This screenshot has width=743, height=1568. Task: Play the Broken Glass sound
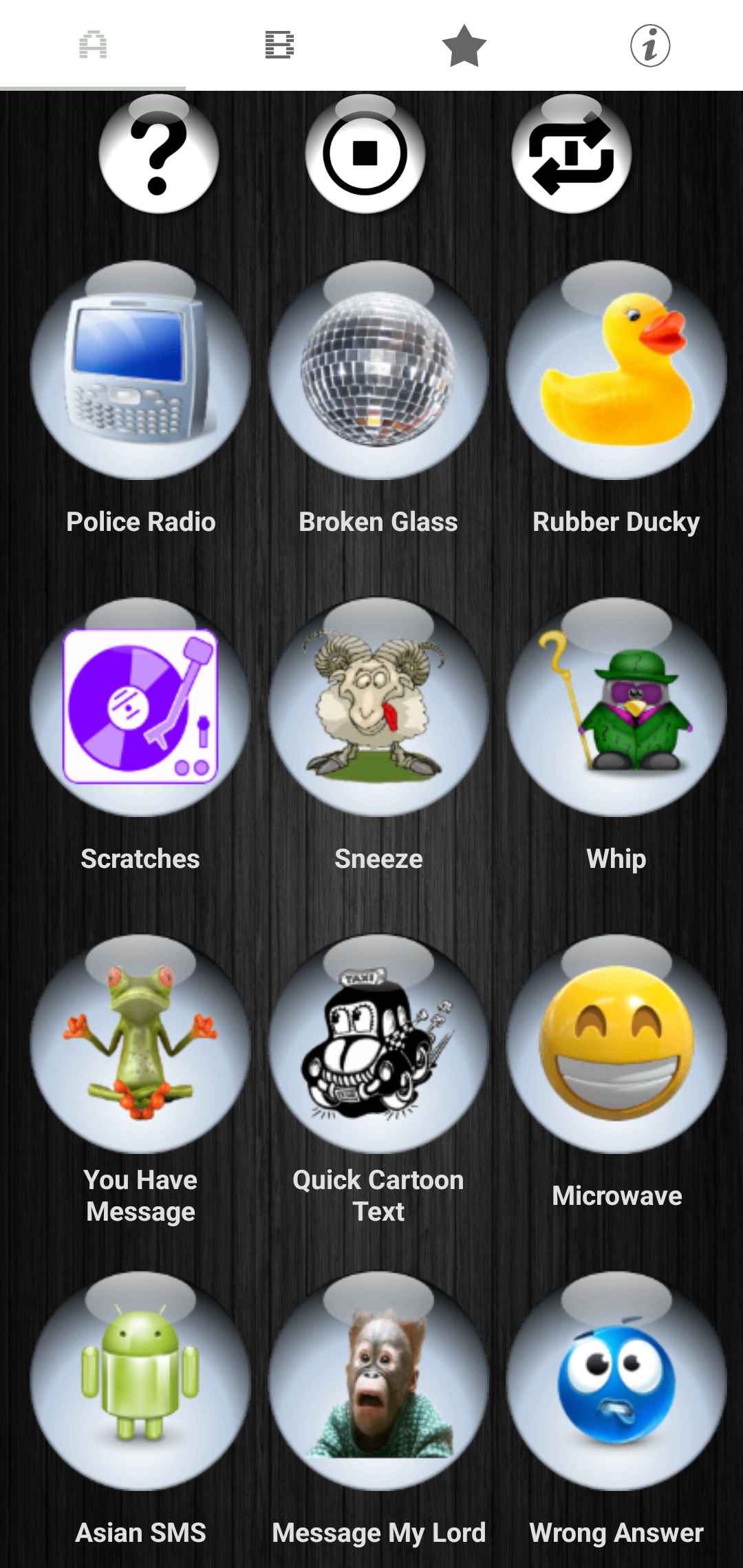click(x=378, y=371)
